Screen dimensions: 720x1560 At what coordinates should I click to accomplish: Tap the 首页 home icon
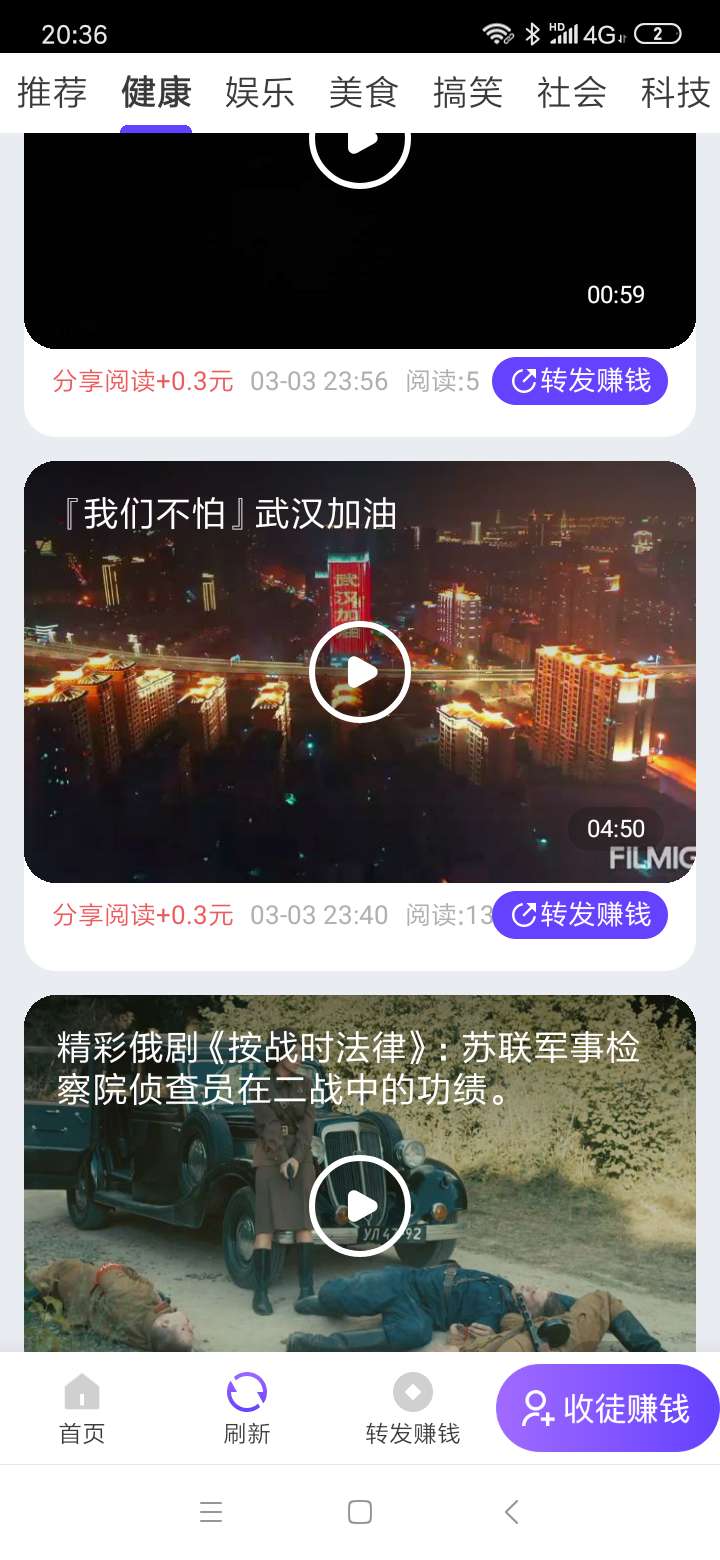tap(81, 1392)
